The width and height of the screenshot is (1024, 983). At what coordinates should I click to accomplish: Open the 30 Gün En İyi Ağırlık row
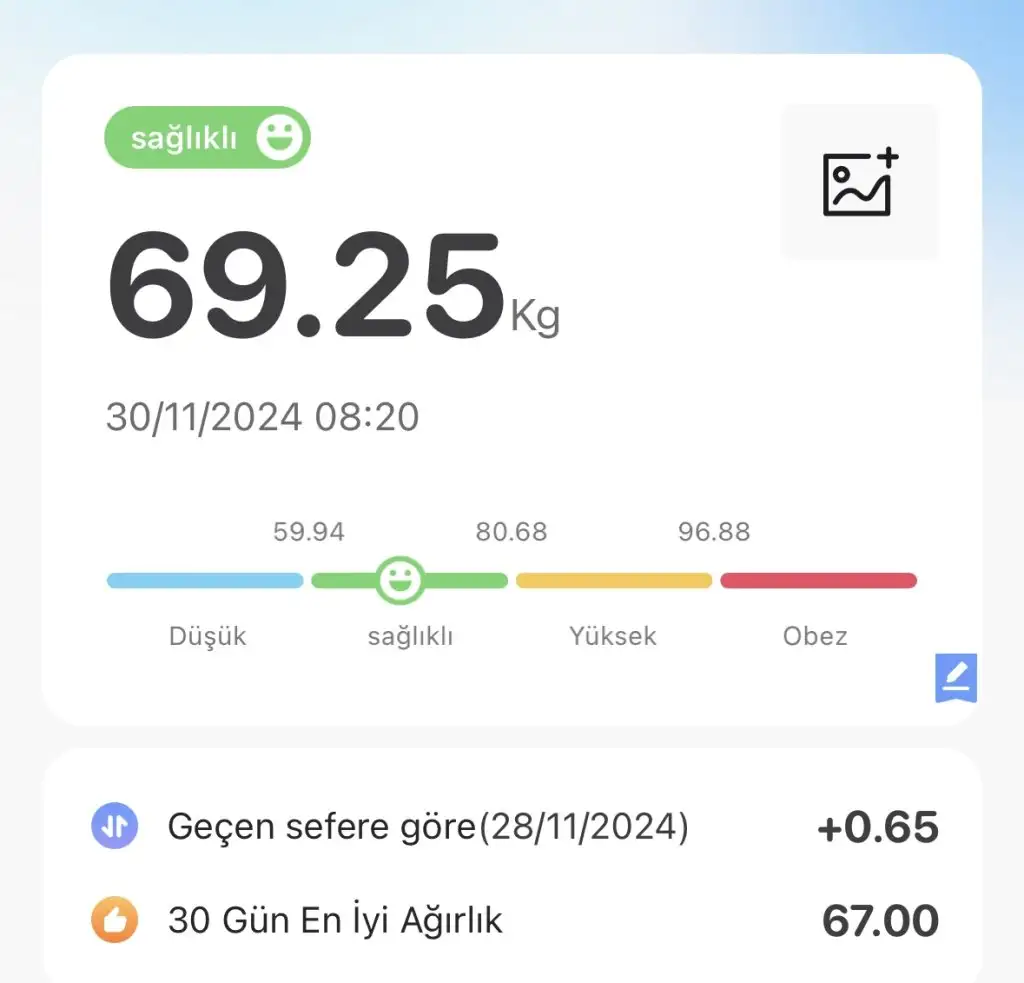[512, 920]
